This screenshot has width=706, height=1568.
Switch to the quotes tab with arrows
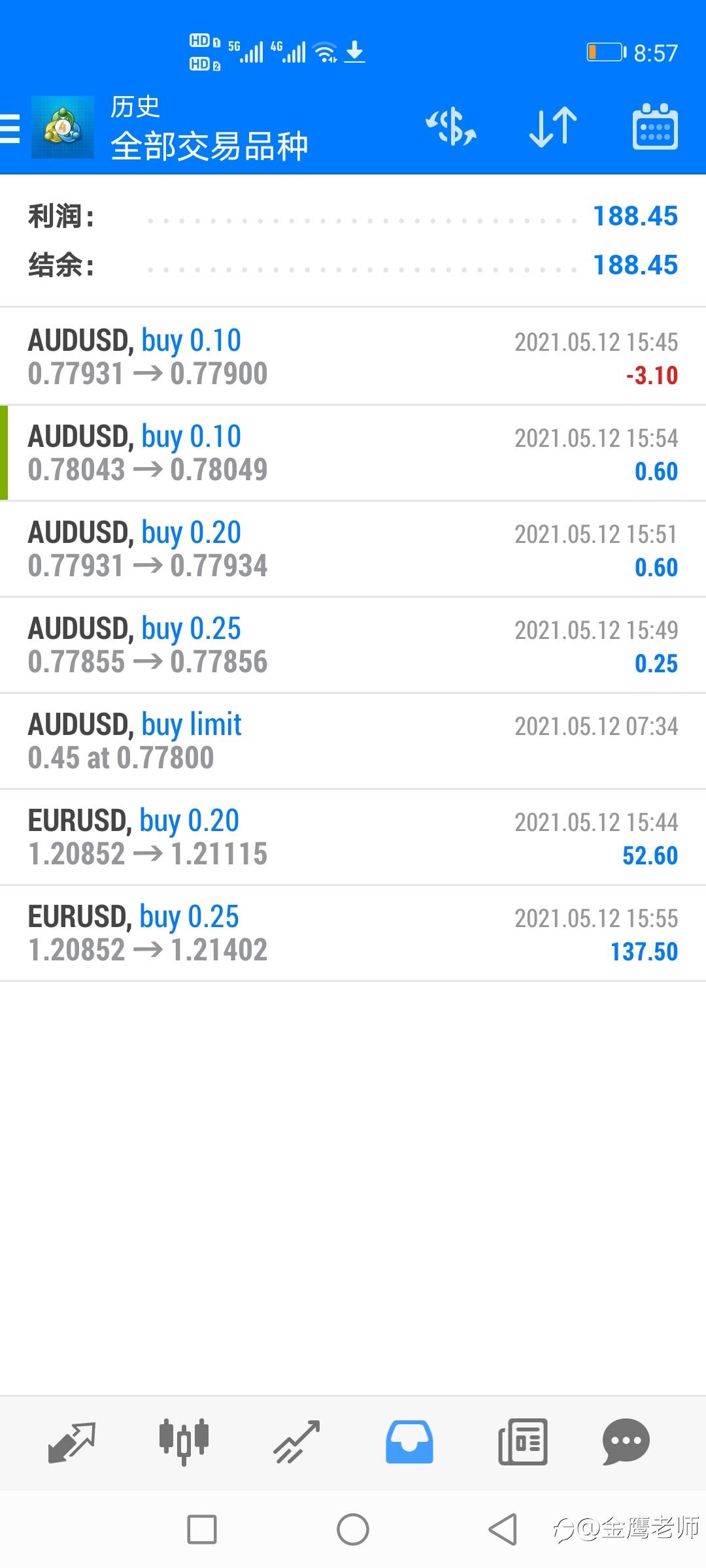[x=72, y=1441]
